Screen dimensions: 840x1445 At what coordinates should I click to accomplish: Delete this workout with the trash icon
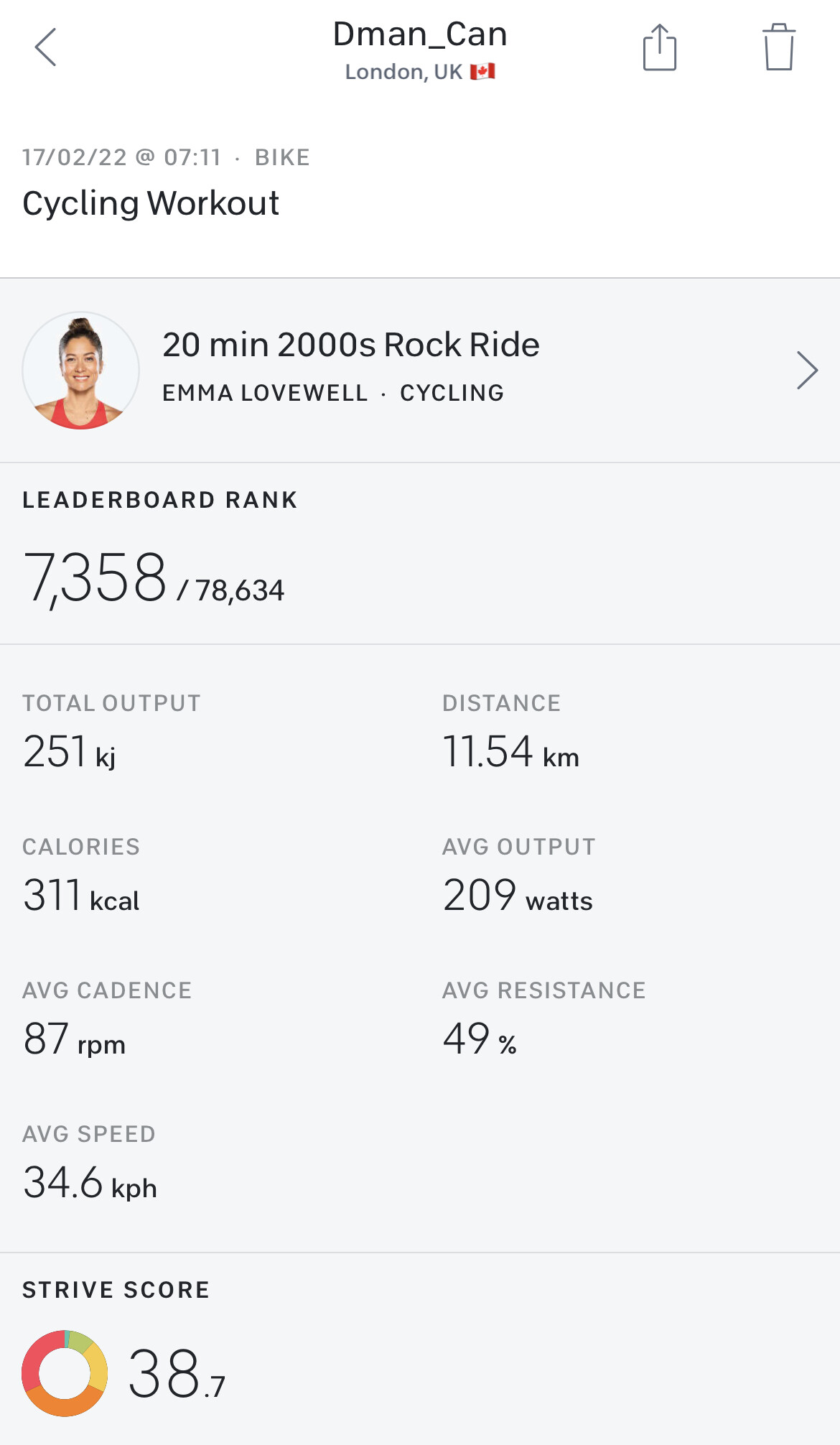[778, 48]
